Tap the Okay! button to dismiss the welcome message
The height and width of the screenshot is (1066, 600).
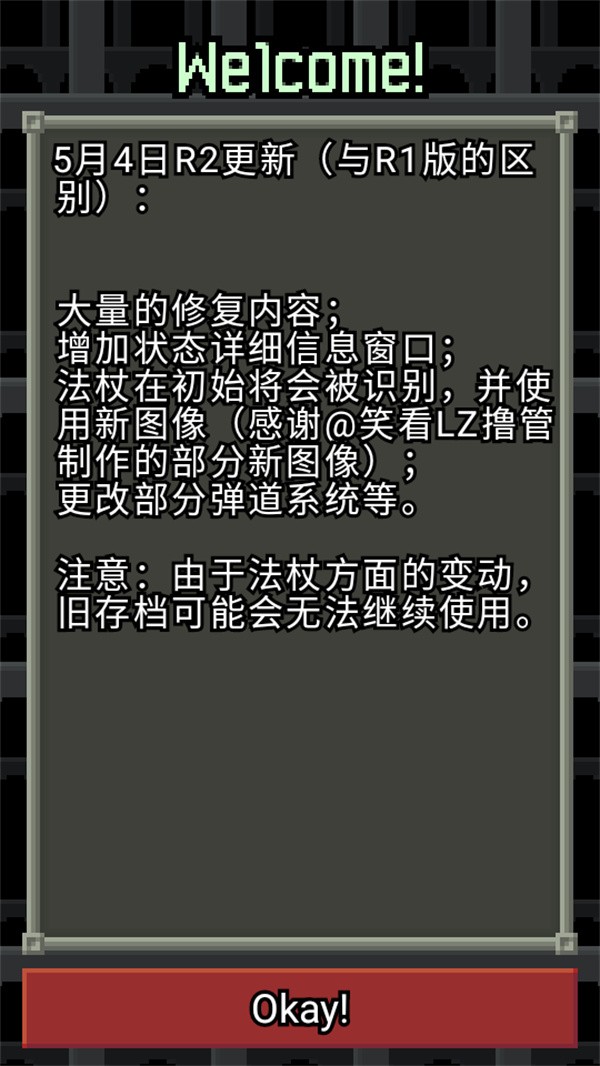(300, 1008)
